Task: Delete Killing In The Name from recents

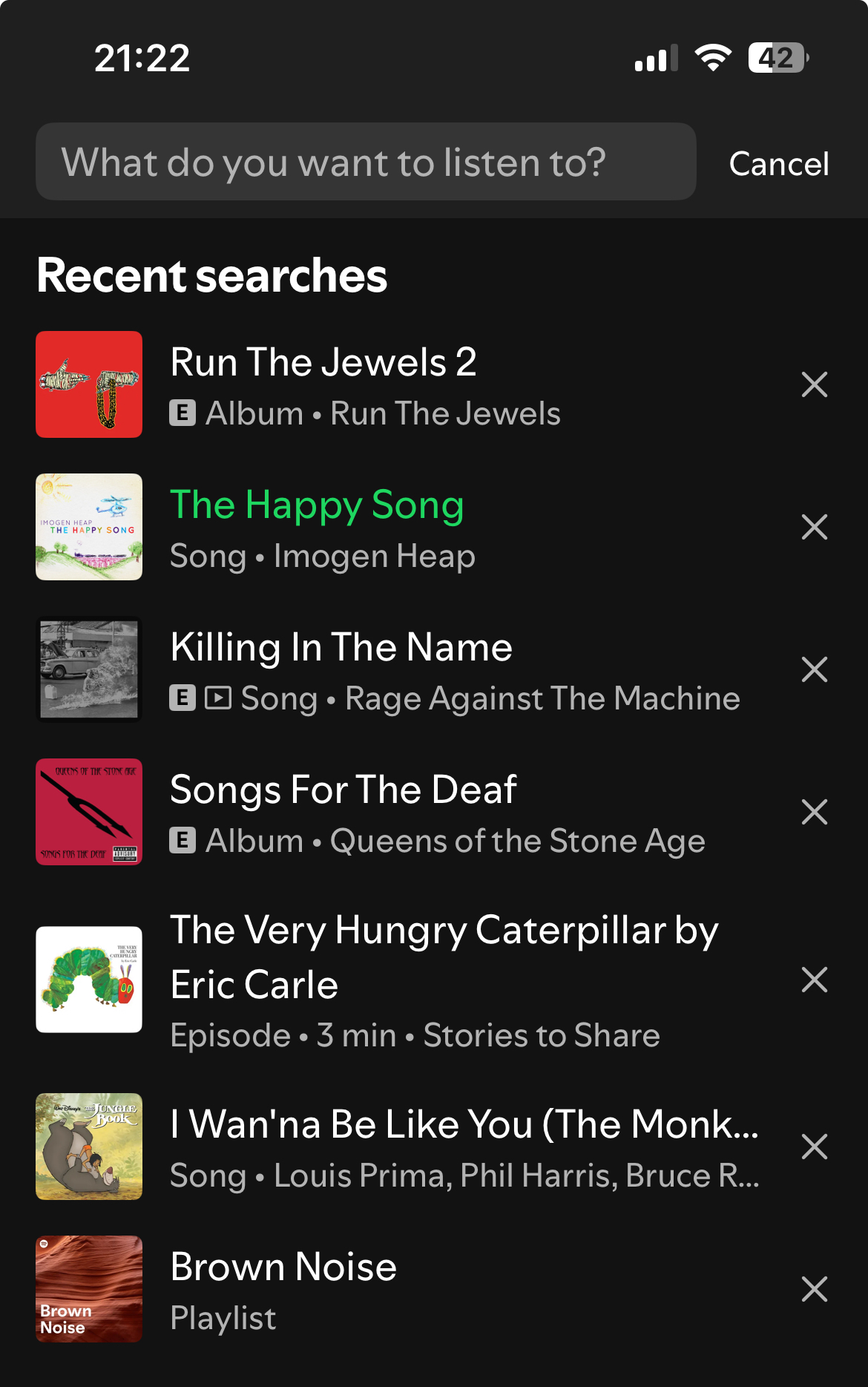Action: 814,669
